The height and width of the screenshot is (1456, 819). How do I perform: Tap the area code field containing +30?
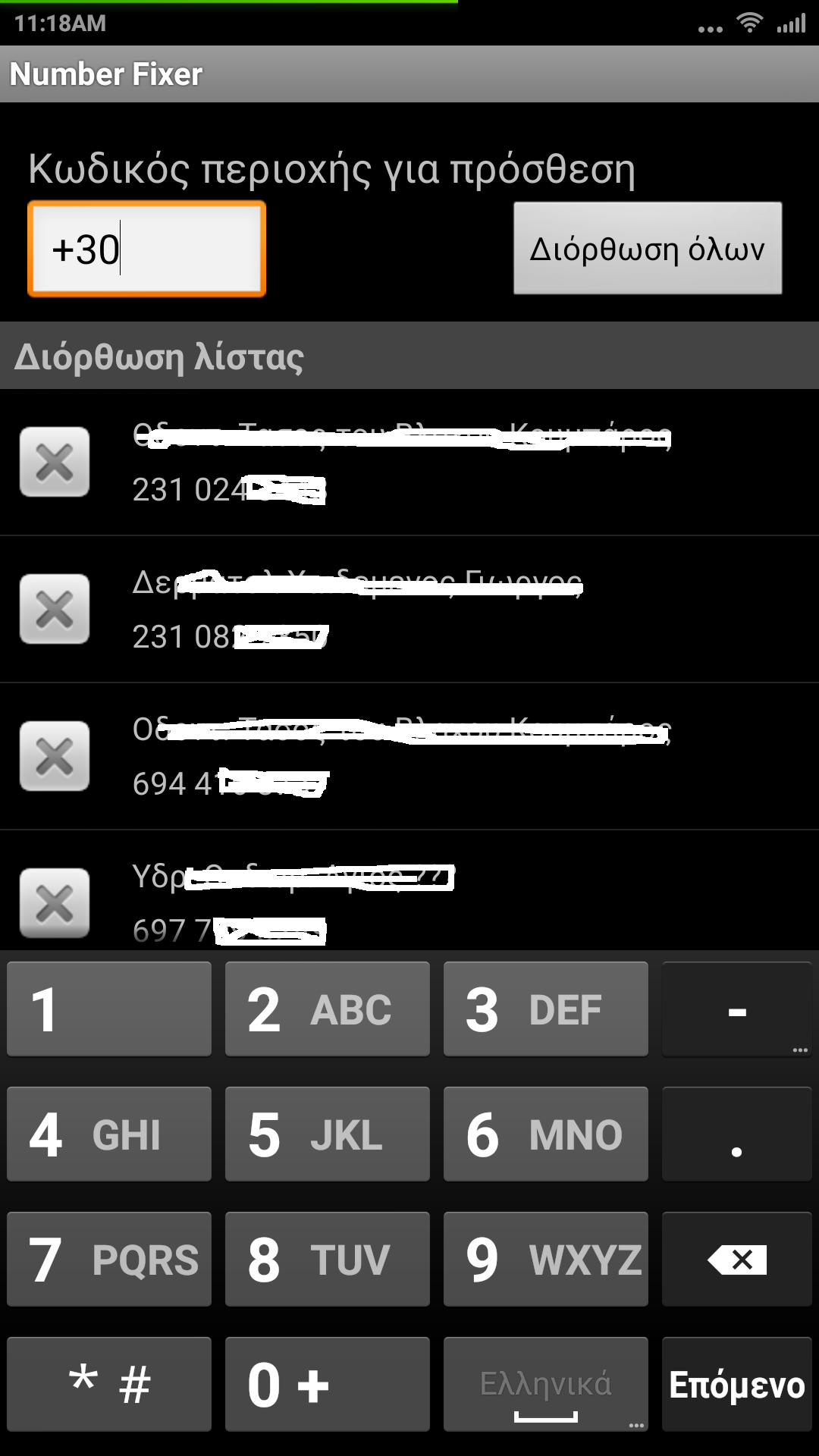coord(146,249)
